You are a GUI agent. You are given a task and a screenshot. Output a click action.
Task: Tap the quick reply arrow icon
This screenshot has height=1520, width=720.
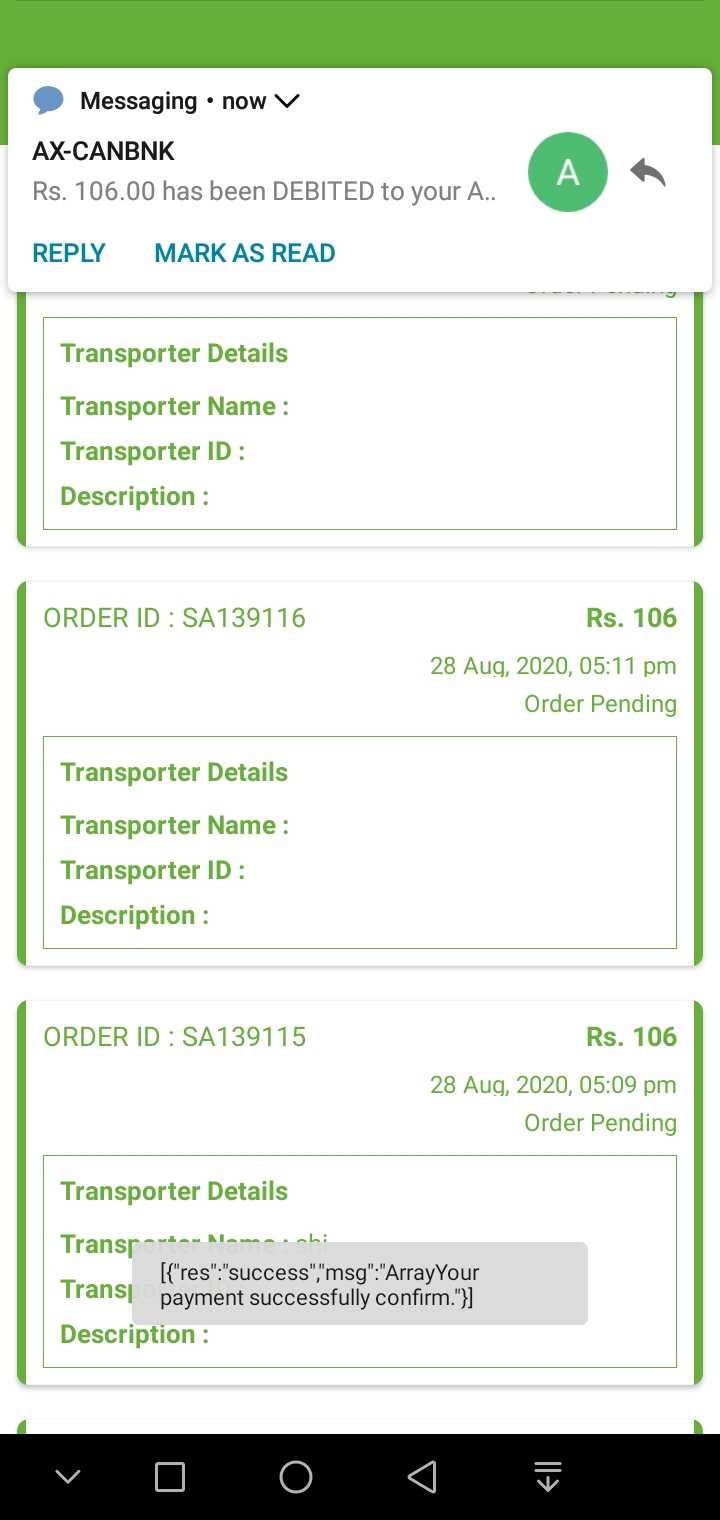click(648, 173)
